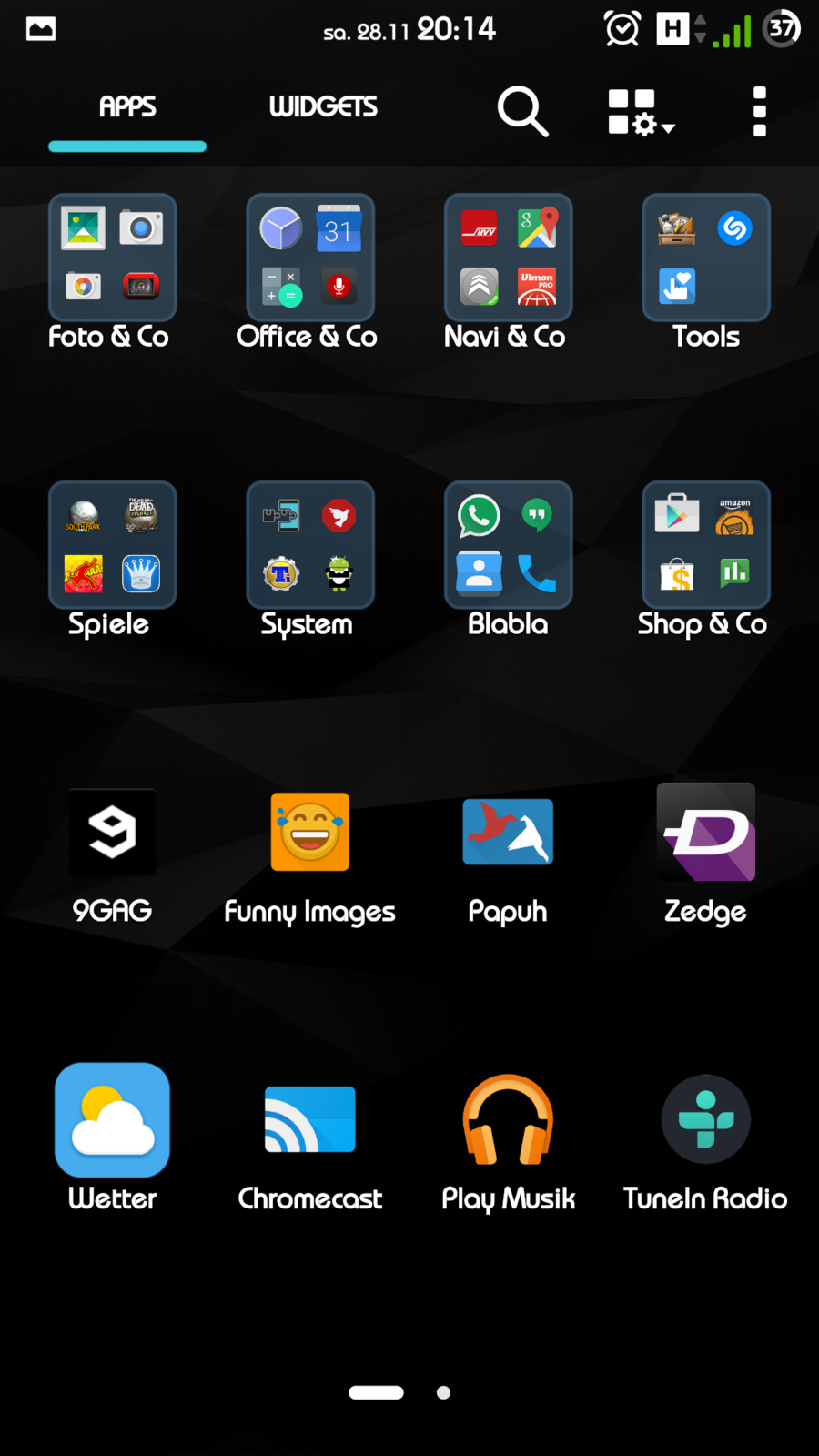This screenshot has width=819, height=1456.
Task: Open the Foto & Co folder
Action: click(112, 258)
